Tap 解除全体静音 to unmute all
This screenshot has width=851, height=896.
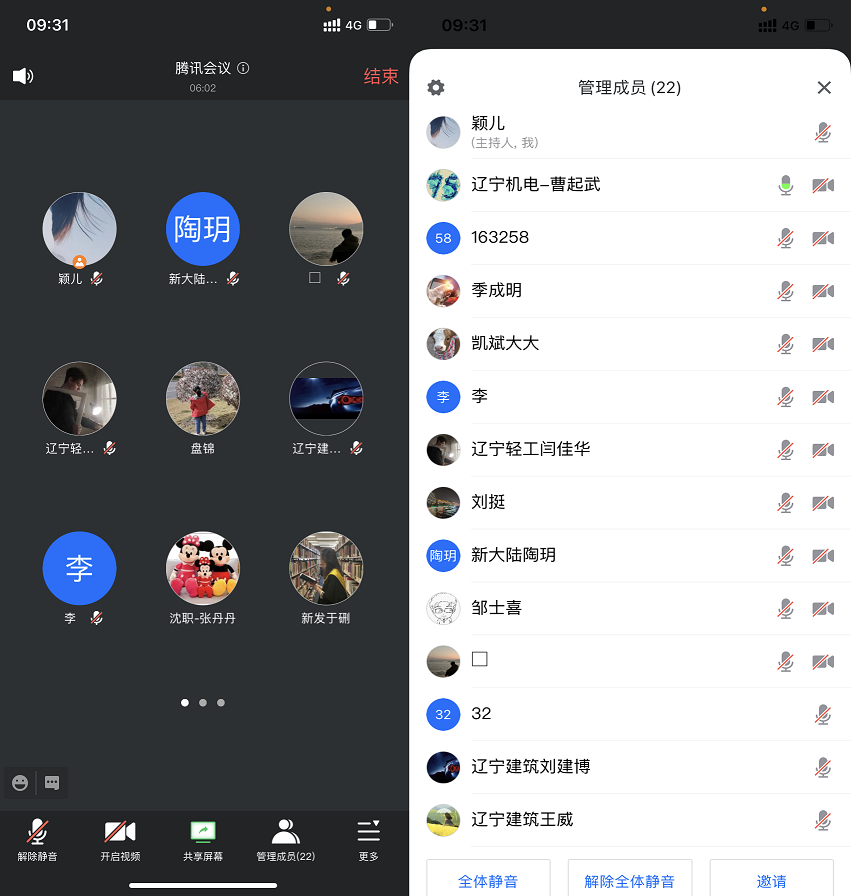tap(629, 880)
